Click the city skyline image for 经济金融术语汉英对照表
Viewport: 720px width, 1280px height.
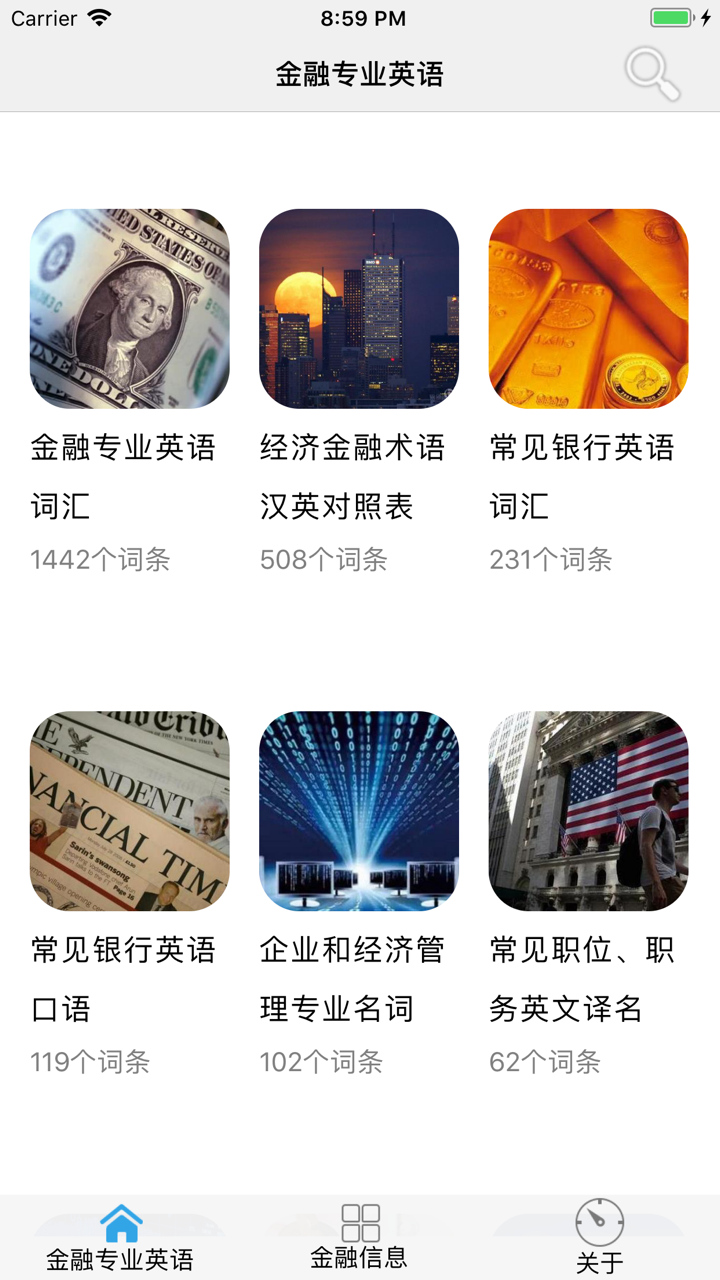pyautogui.click(x=359, y=309)
